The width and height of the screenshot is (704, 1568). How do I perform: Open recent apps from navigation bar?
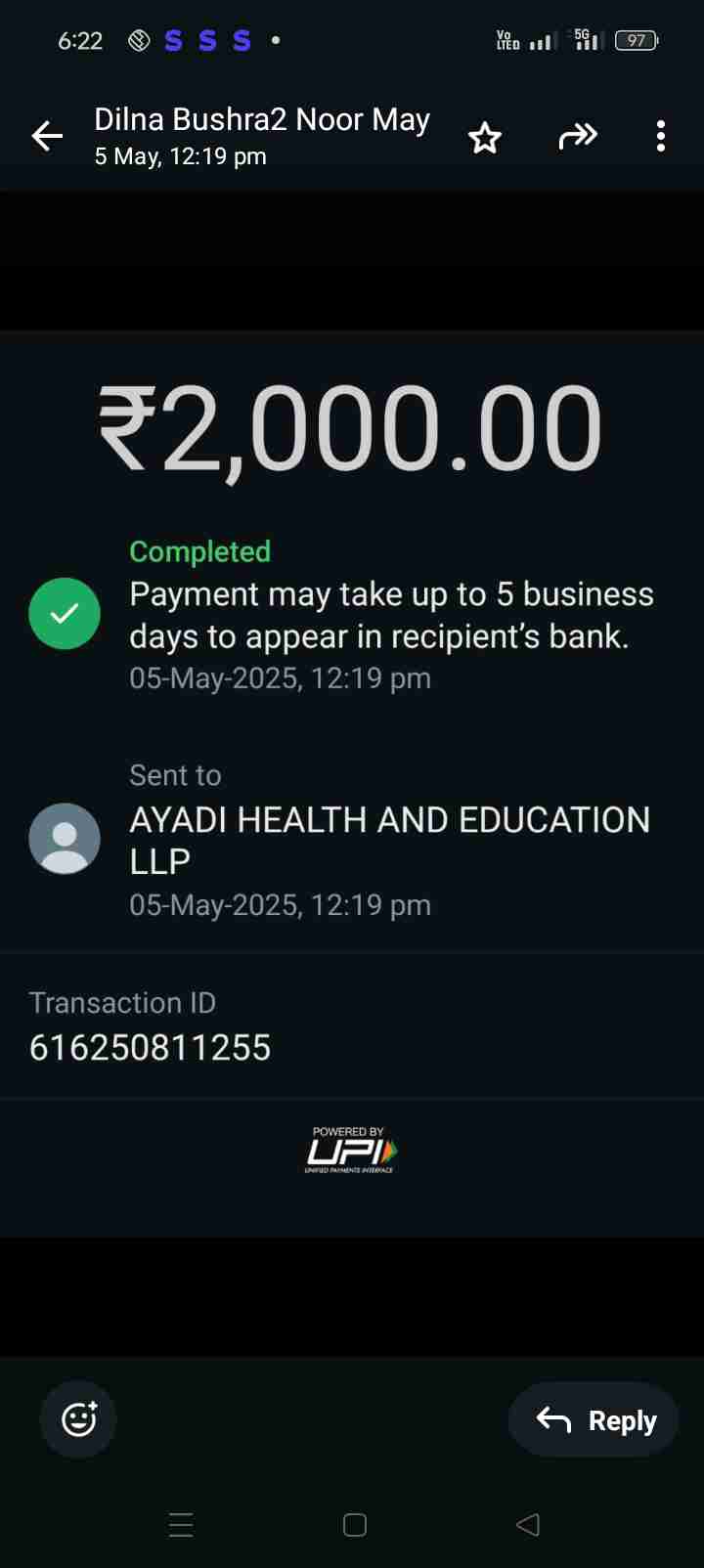tap(181, 1525)
